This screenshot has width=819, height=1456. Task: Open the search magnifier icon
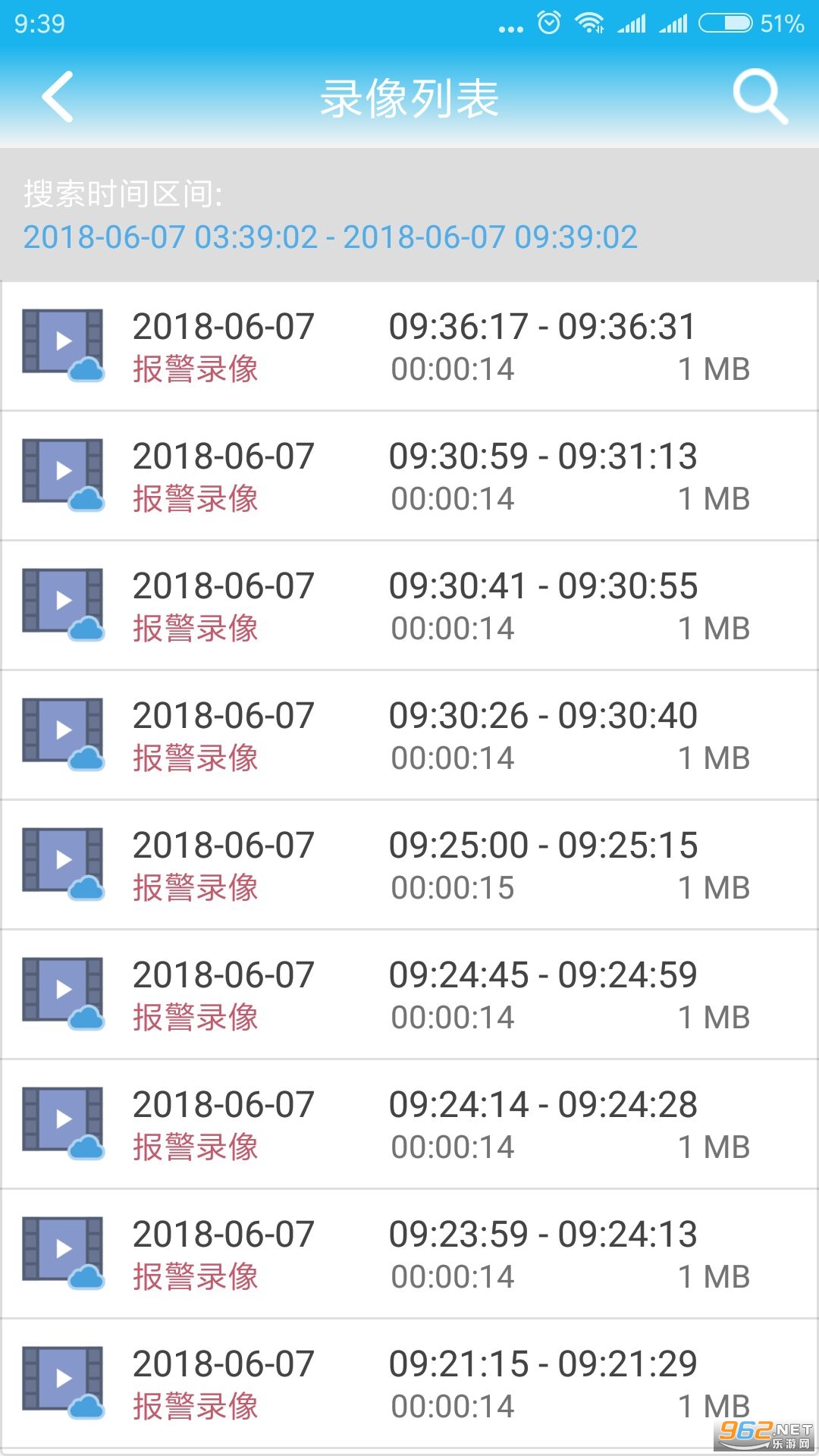[760, 97]
